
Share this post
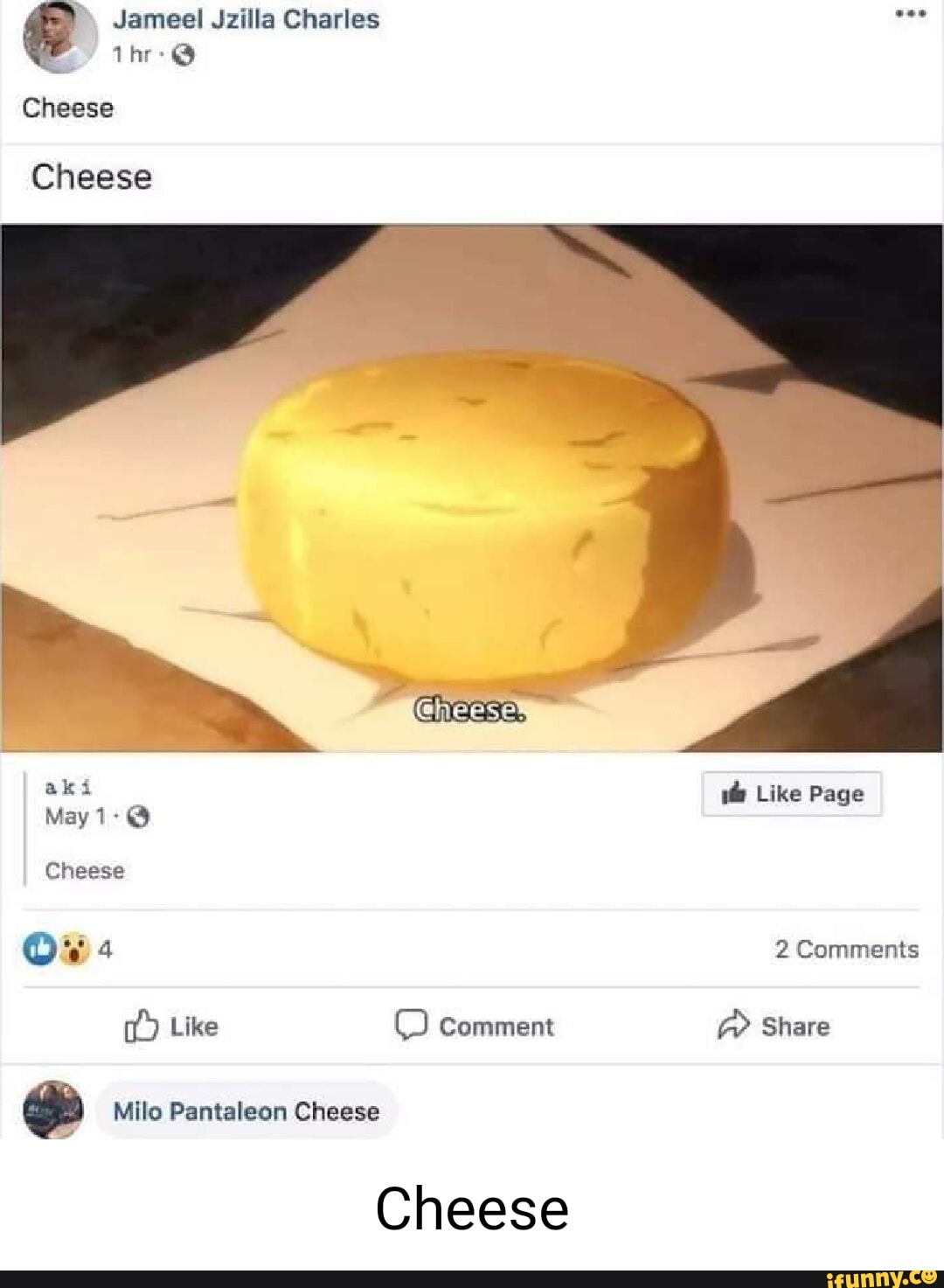pos(774,1026)
